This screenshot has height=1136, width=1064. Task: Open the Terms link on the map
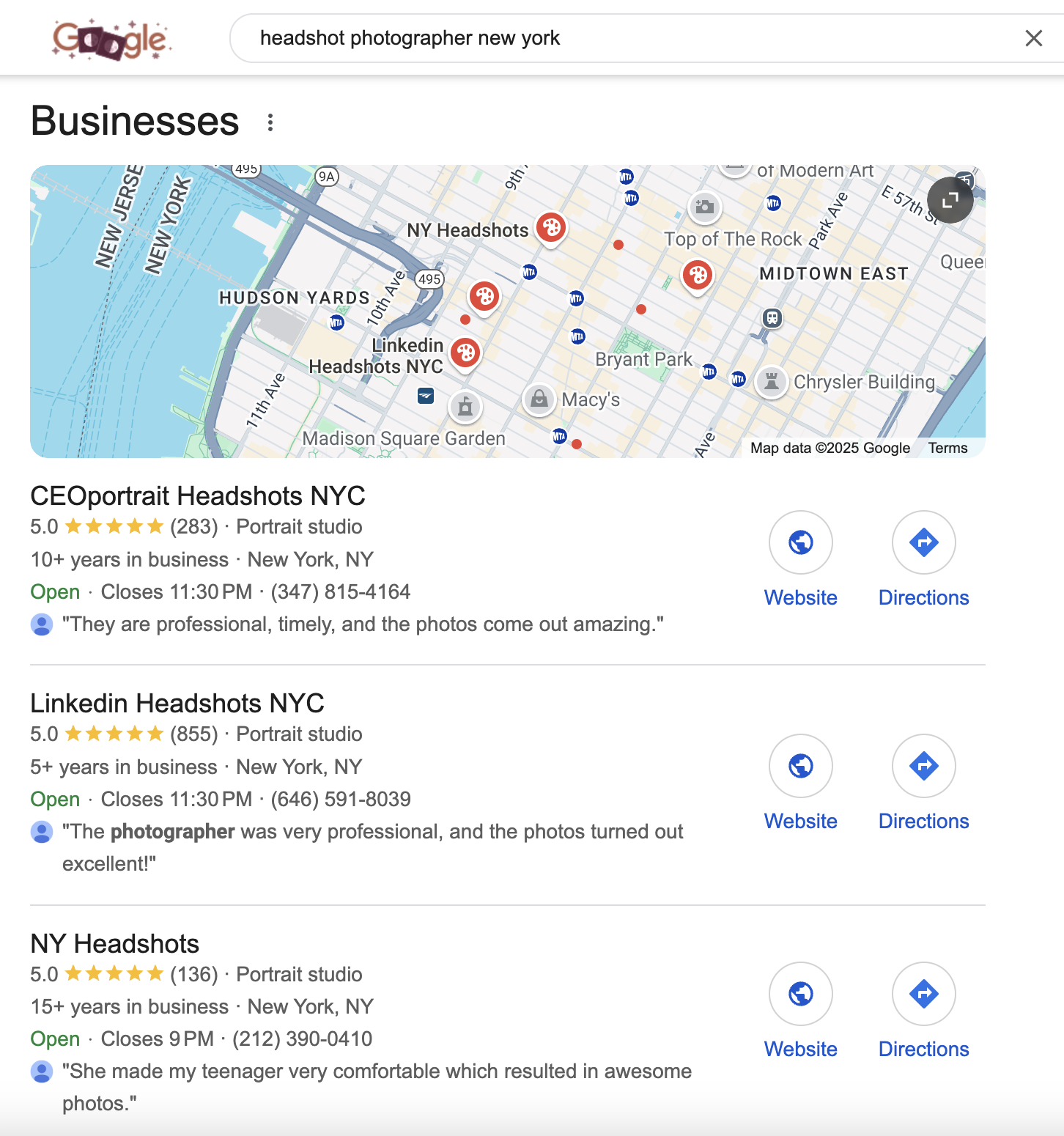tap(947, 448)
